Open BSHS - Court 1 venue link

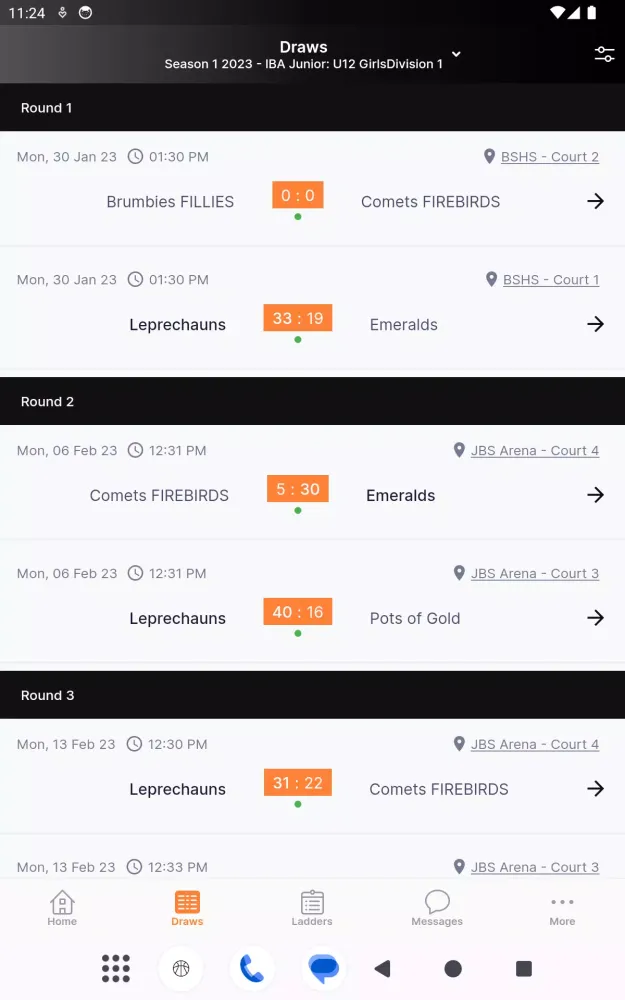550,280
